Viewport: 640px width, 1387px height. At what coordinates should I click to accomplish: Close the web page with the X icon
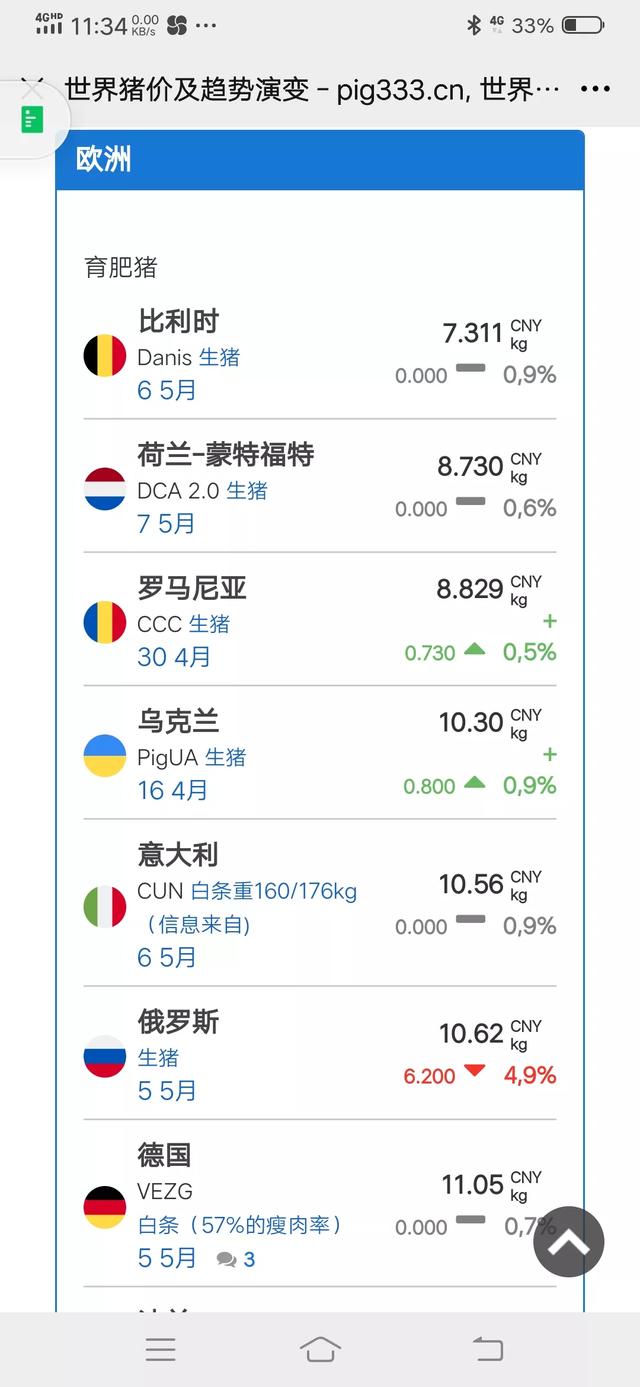33,89
